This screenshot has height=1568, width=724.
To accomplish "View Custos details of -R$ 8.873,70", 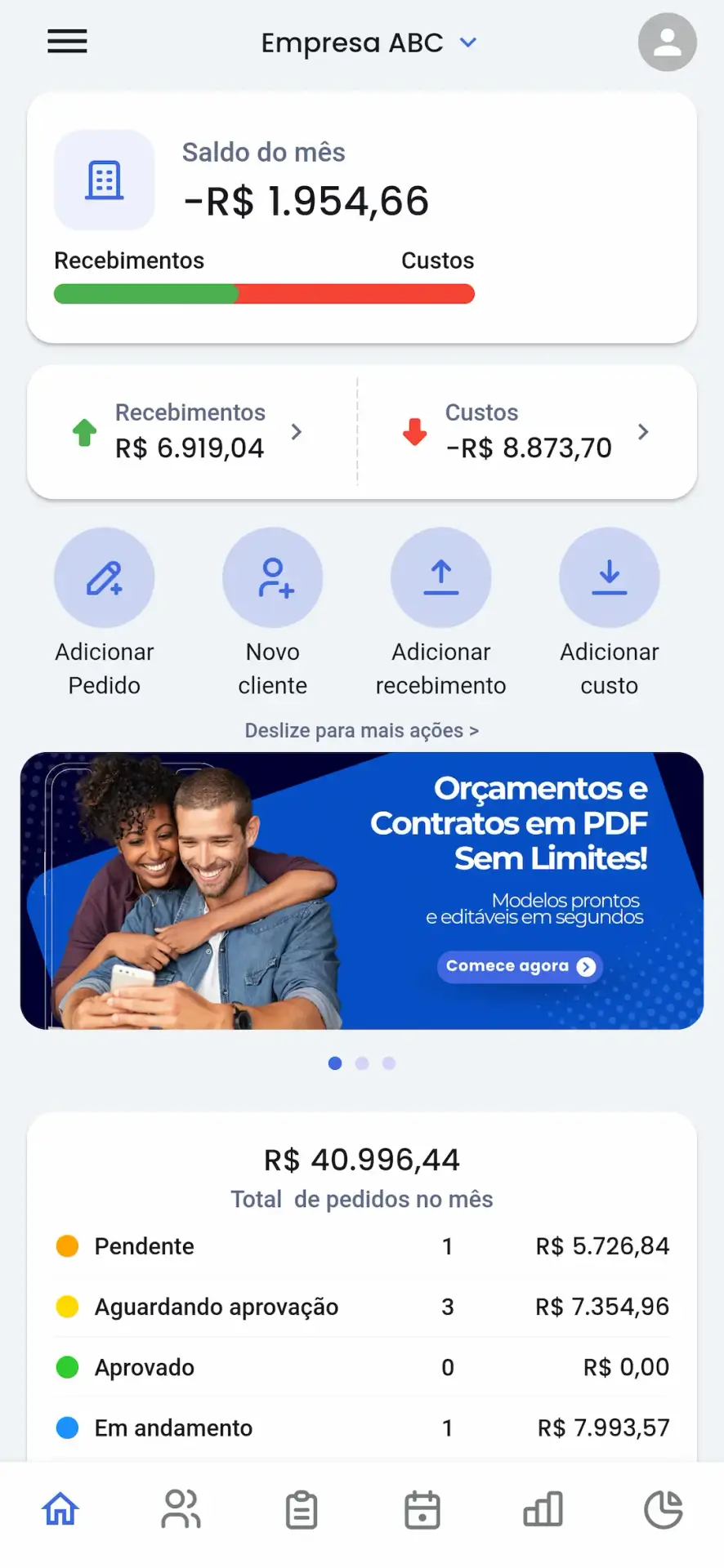I will point(528,431).
